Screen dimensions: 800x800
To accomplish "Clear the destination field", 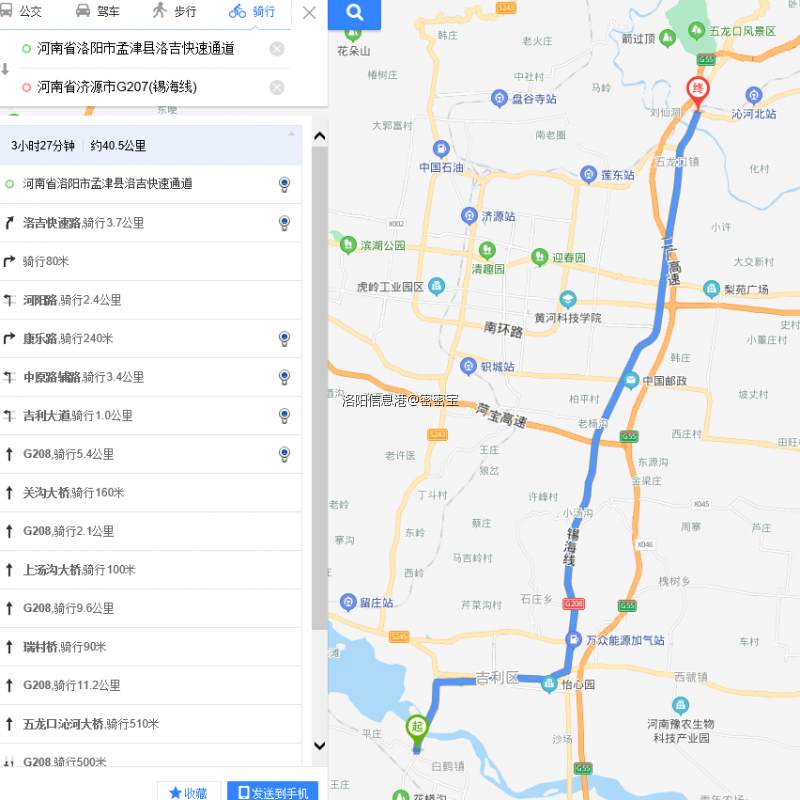I will pyautogui.click(x=277, y=87).
